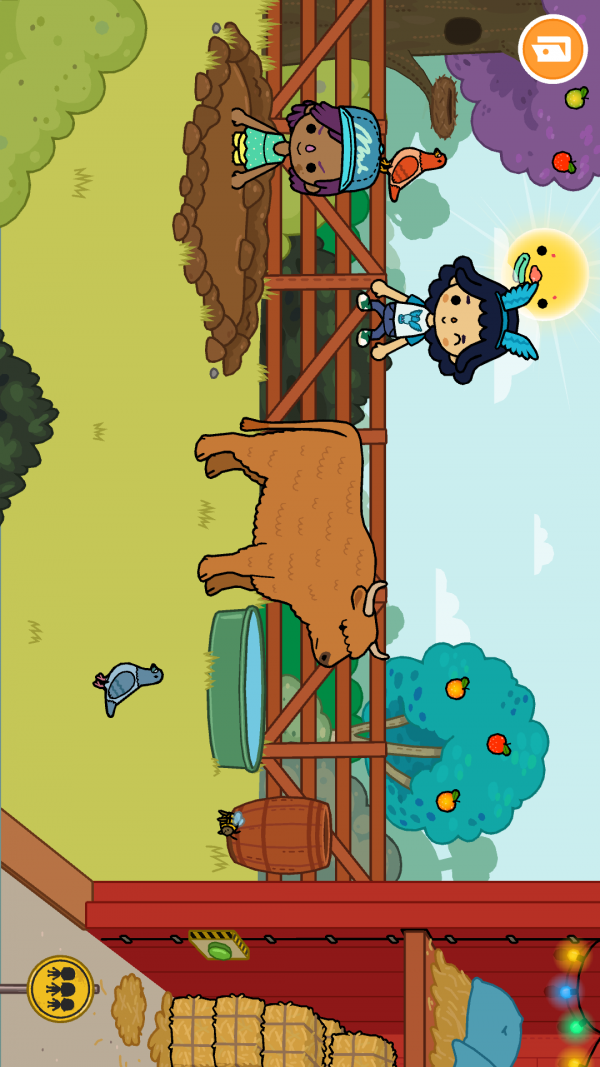Open the yellow characters selection button
The height and width of the screenshot is (1067, 600).
60,988
